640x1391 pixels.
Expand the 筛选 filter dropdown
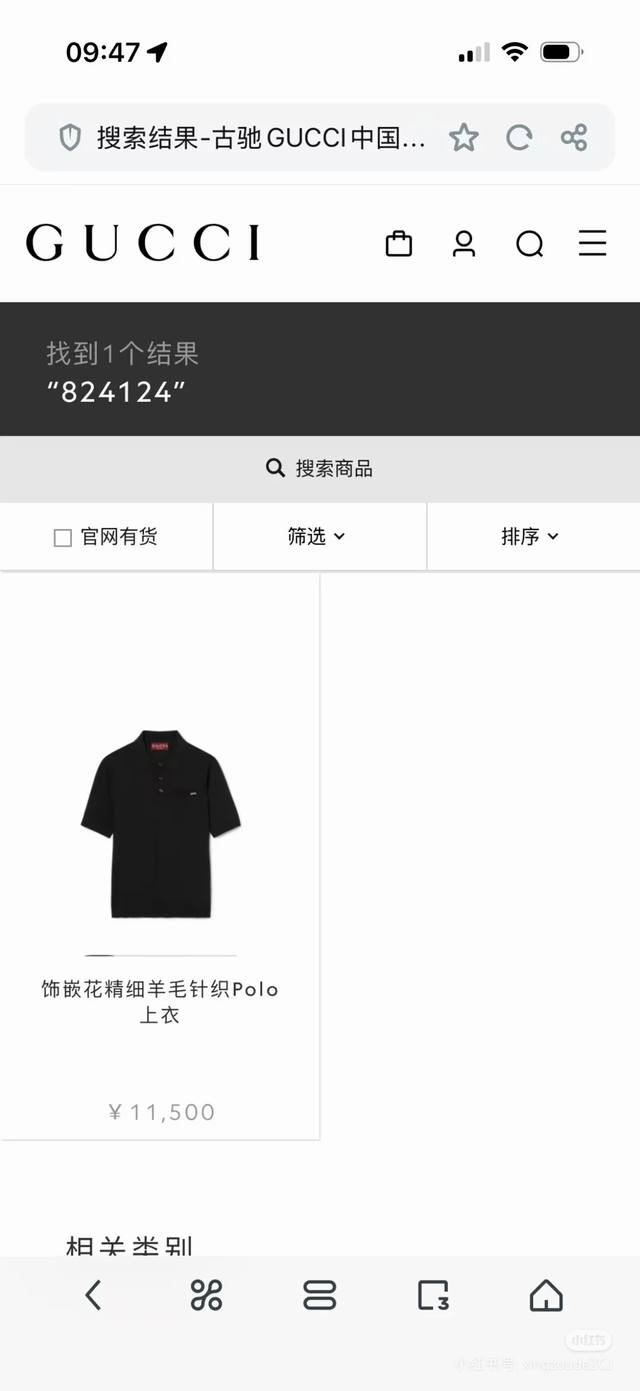(x=320, y=537)
